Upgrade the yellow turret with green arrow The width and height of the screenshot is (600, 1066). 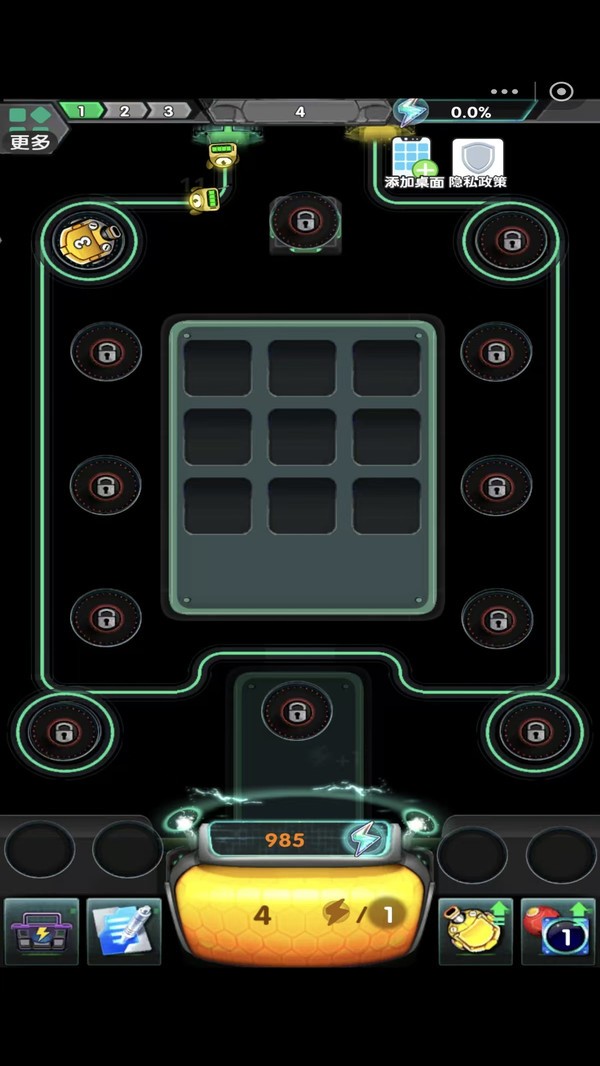click(476, 931)
